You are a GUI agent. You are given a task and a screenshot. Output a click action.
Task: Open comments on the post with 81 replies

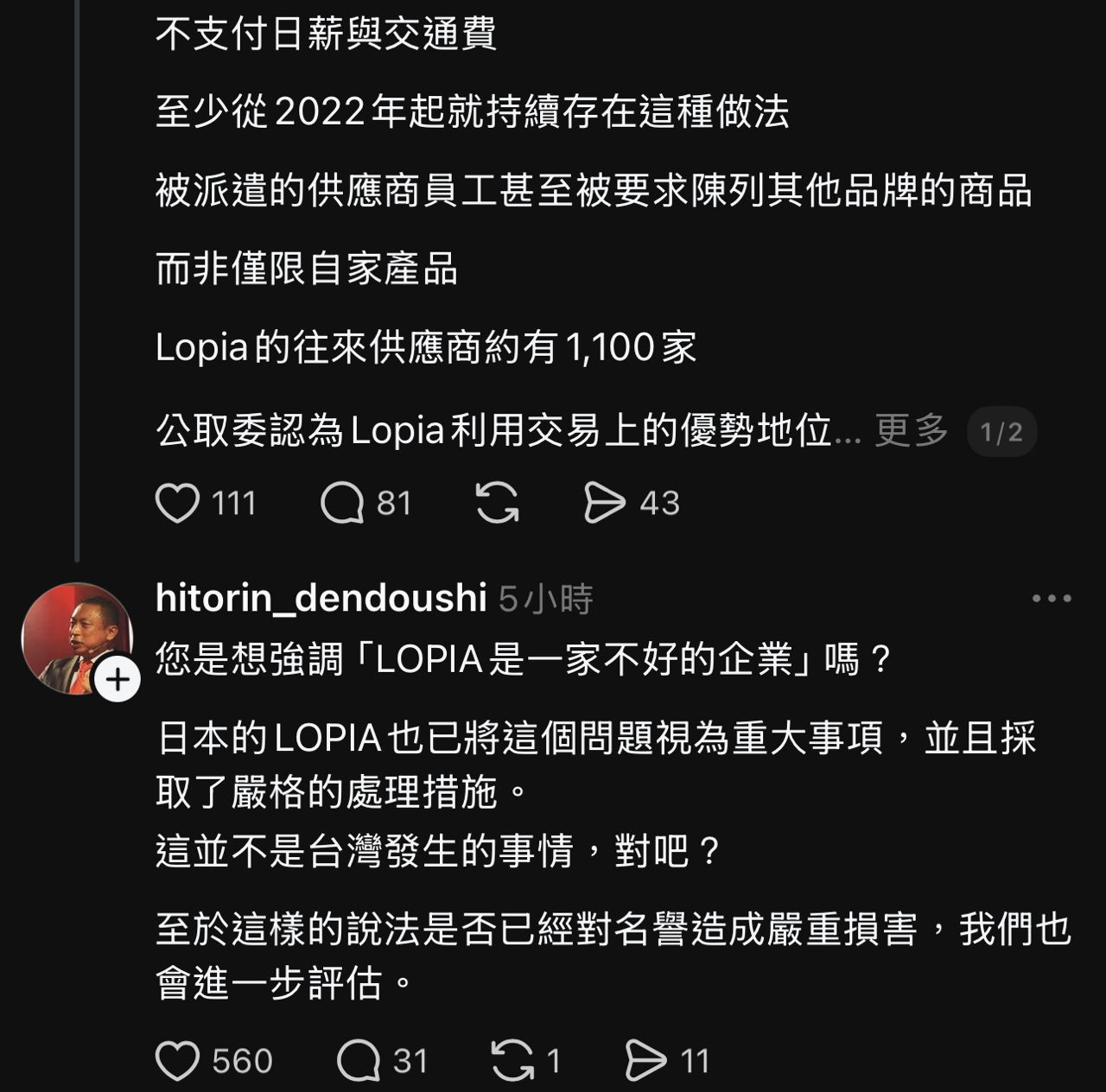[x=342, y=503]
